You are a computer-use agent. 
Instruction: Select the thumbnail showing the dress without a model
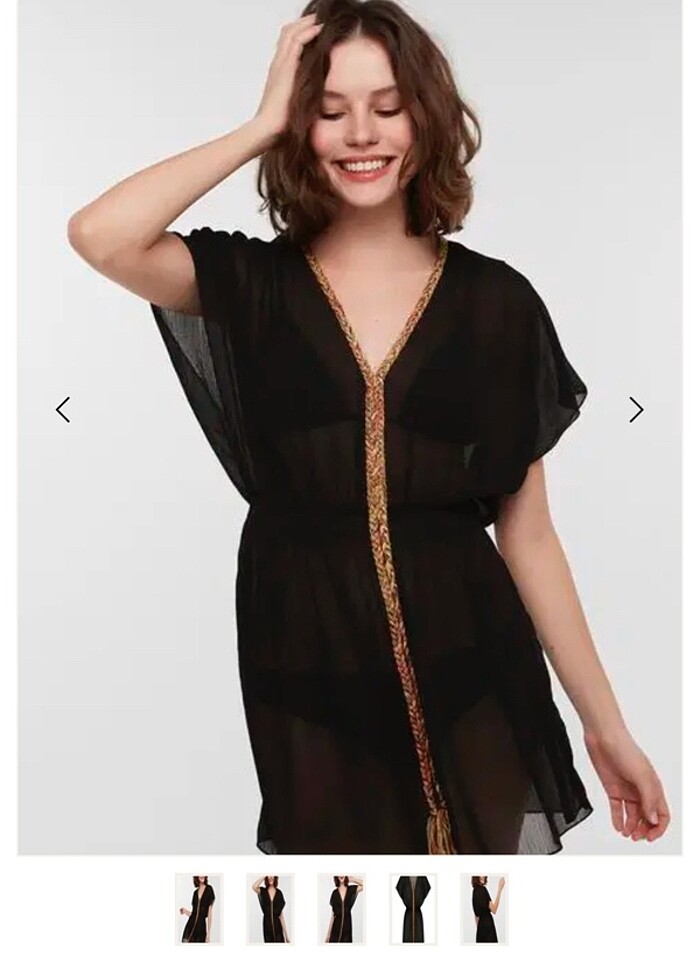coord(412,908)
